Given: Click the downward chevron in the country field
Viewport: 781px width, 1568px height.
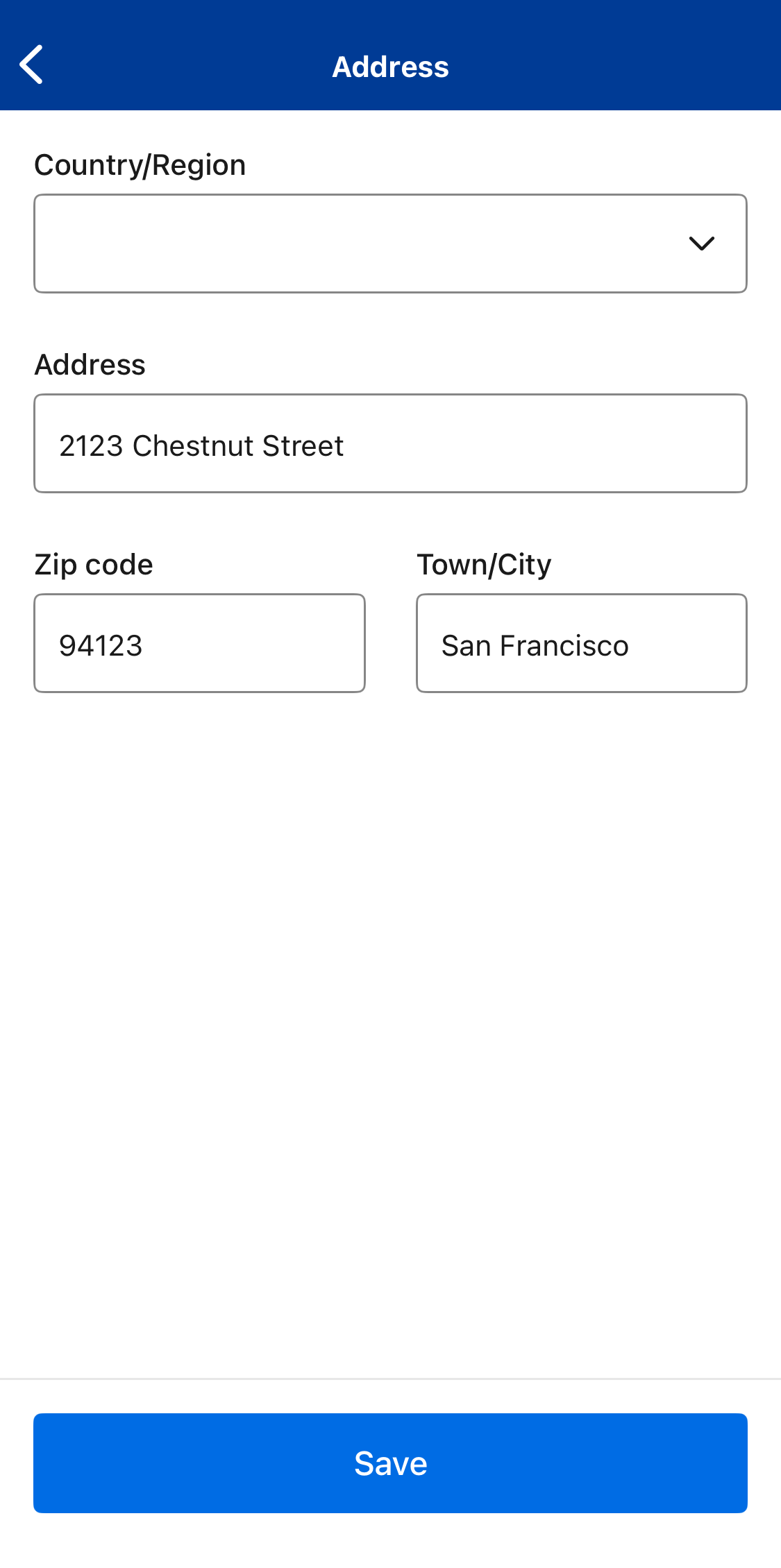Looking at the screenshot, I should tap(701, 244).
